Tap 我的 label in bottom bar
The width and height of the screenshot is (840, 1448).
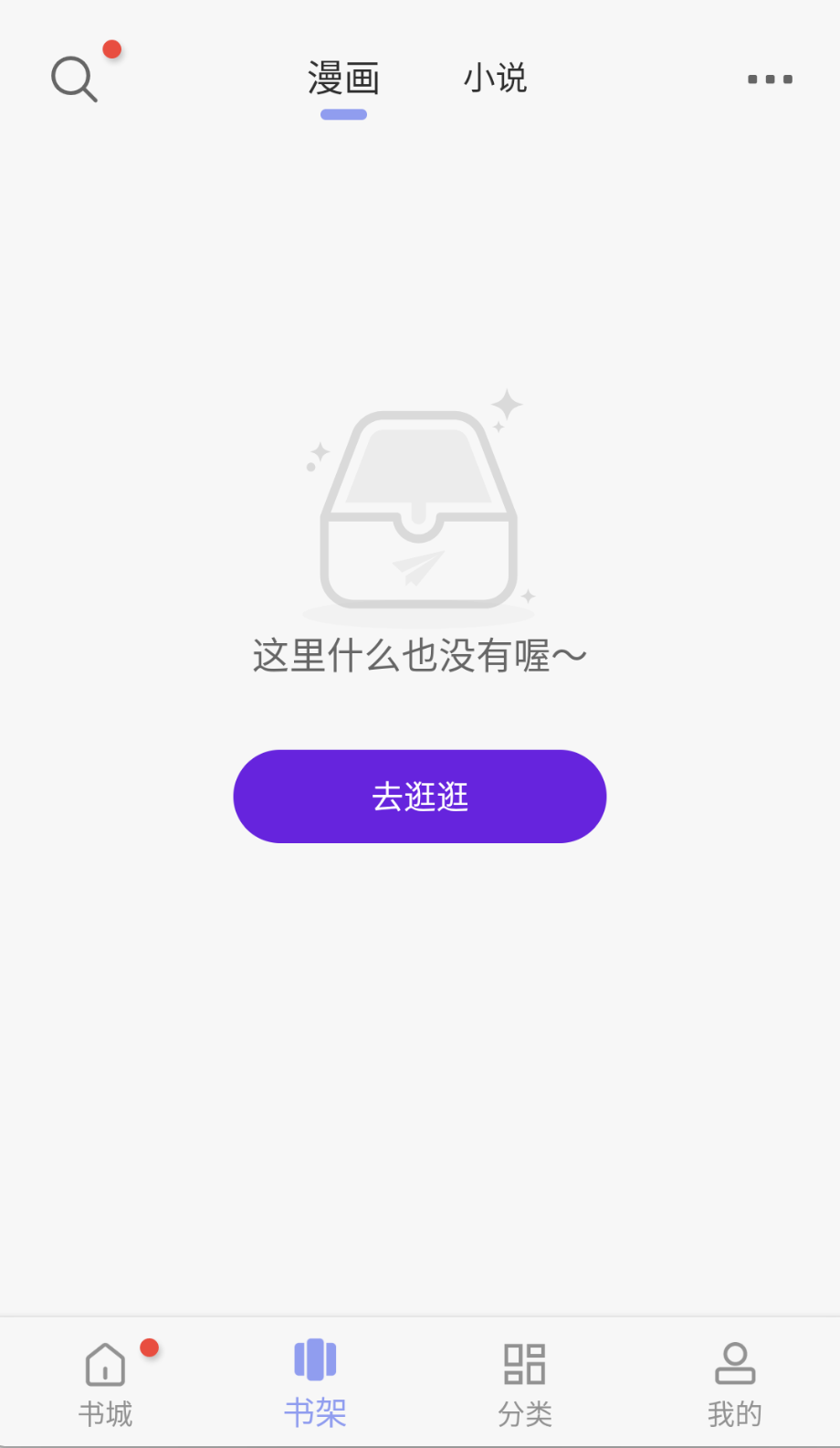click(x=734, y=1414)
